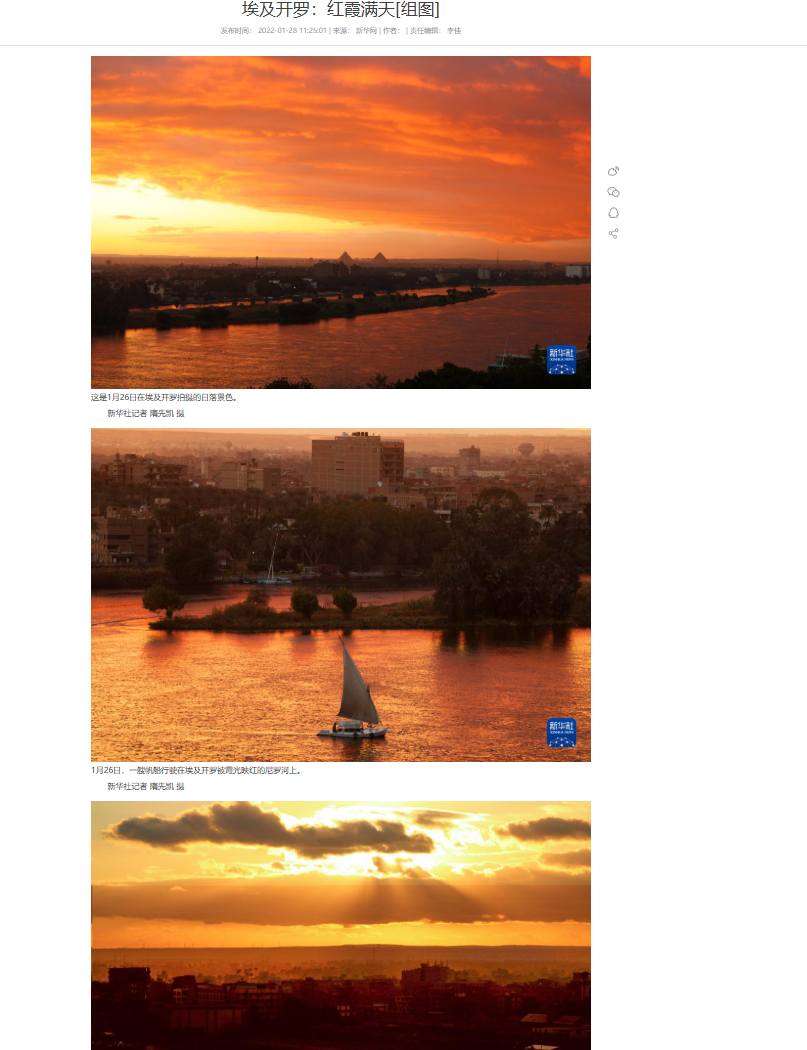View the sailboat on the Nile photo
Screen dimensions: 807x1050
340,595
